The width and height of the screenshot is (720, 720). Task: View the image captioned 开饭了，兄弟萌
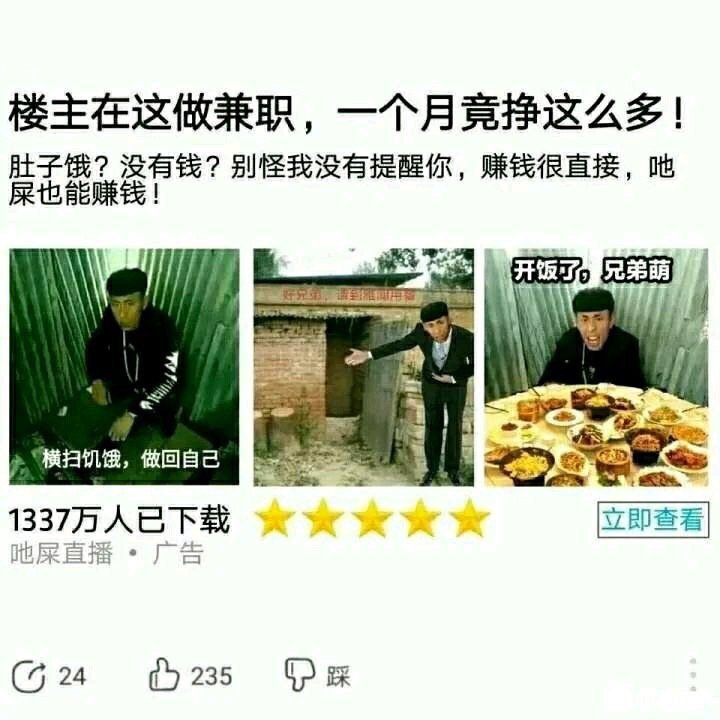(596, 367)
